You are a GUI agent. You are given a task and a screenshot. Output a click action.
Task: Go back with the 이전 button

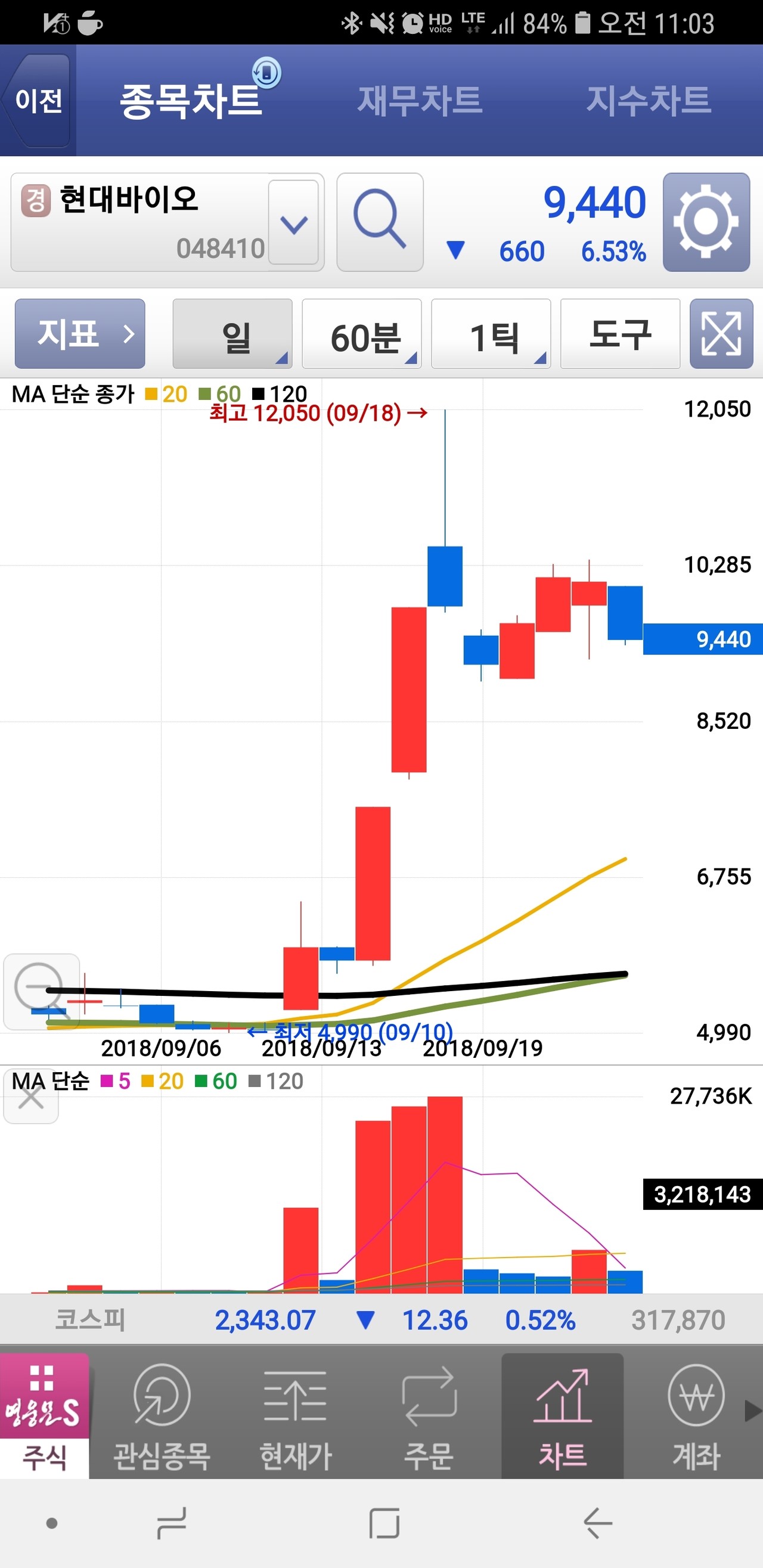38,101
